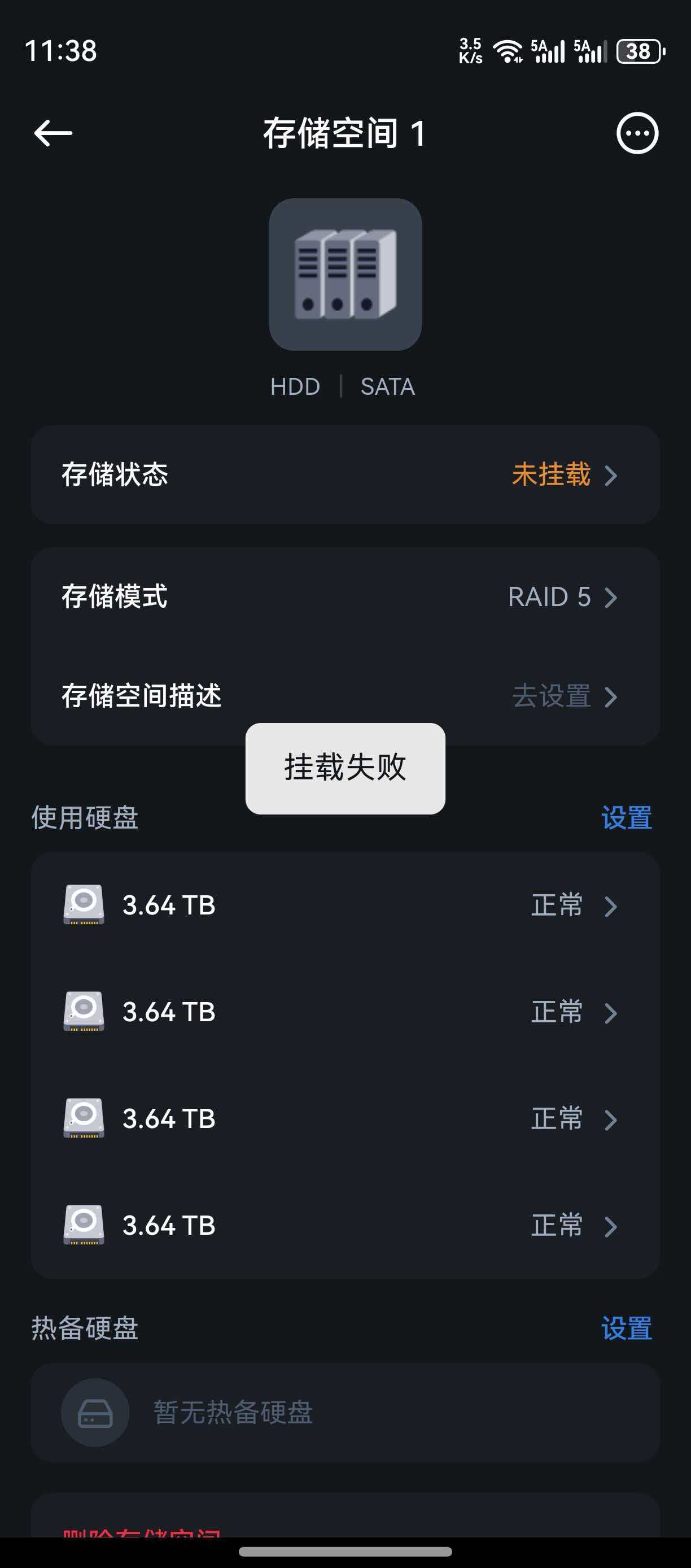The width and height of the screenshot is (691, 1568).
Task: Select the third 3.64 TB disk icon
Action: (84, 1119)
